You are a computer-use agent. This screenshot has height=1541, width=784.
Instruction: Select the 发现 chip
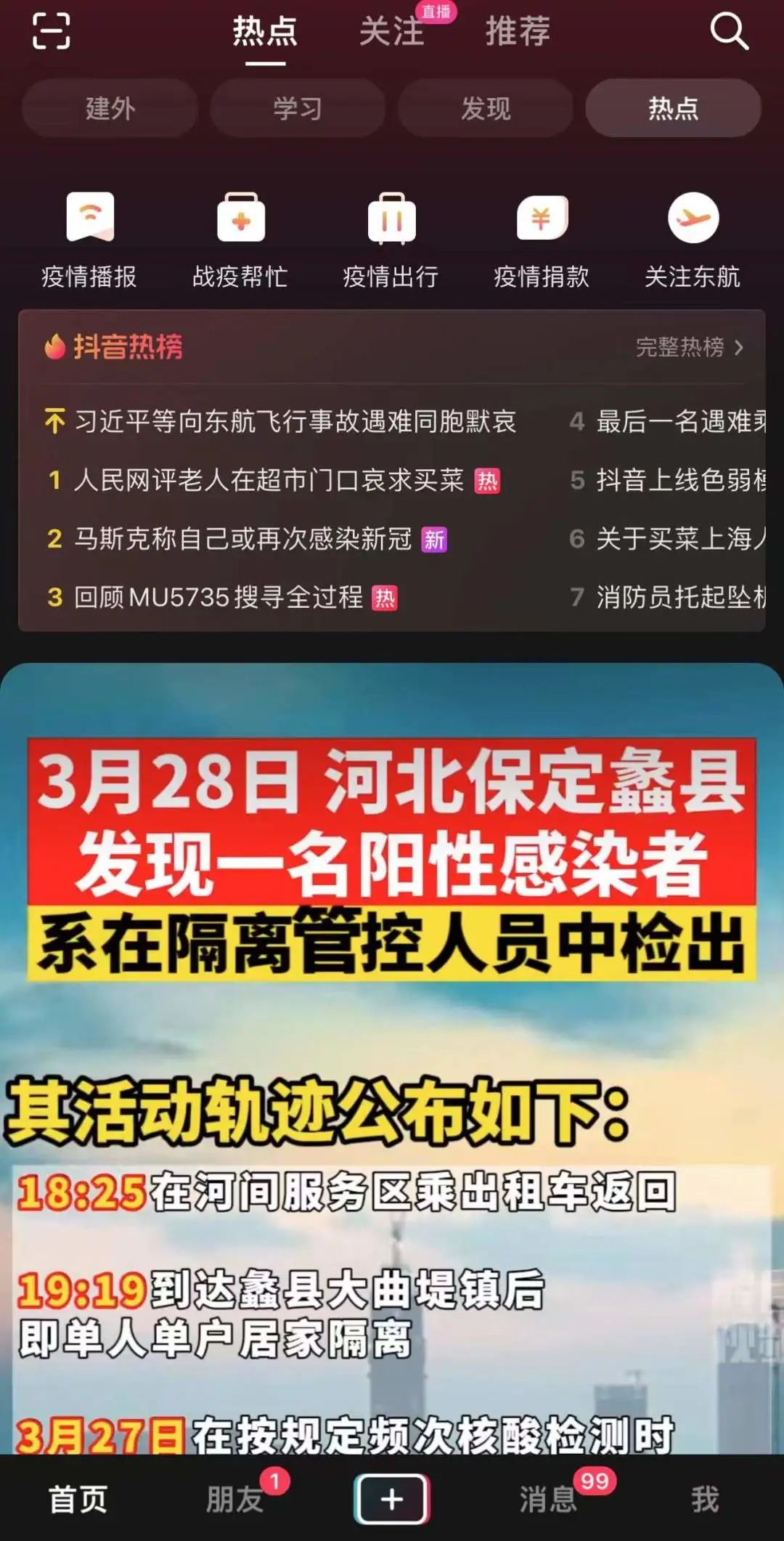(486, 108)
